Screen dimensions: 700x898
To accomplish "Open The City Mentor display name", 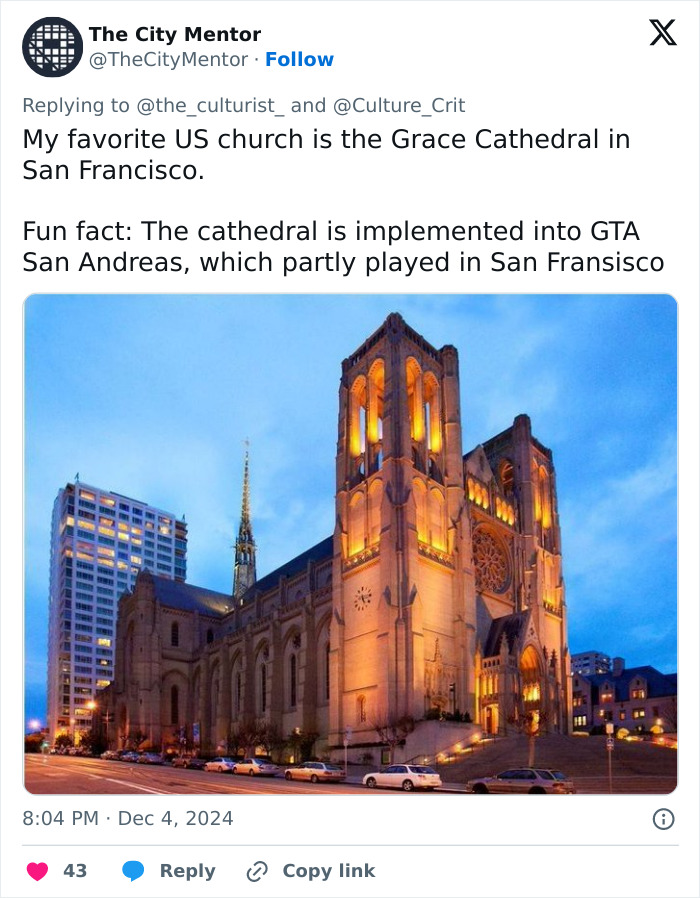I will (x=175, y=35).
